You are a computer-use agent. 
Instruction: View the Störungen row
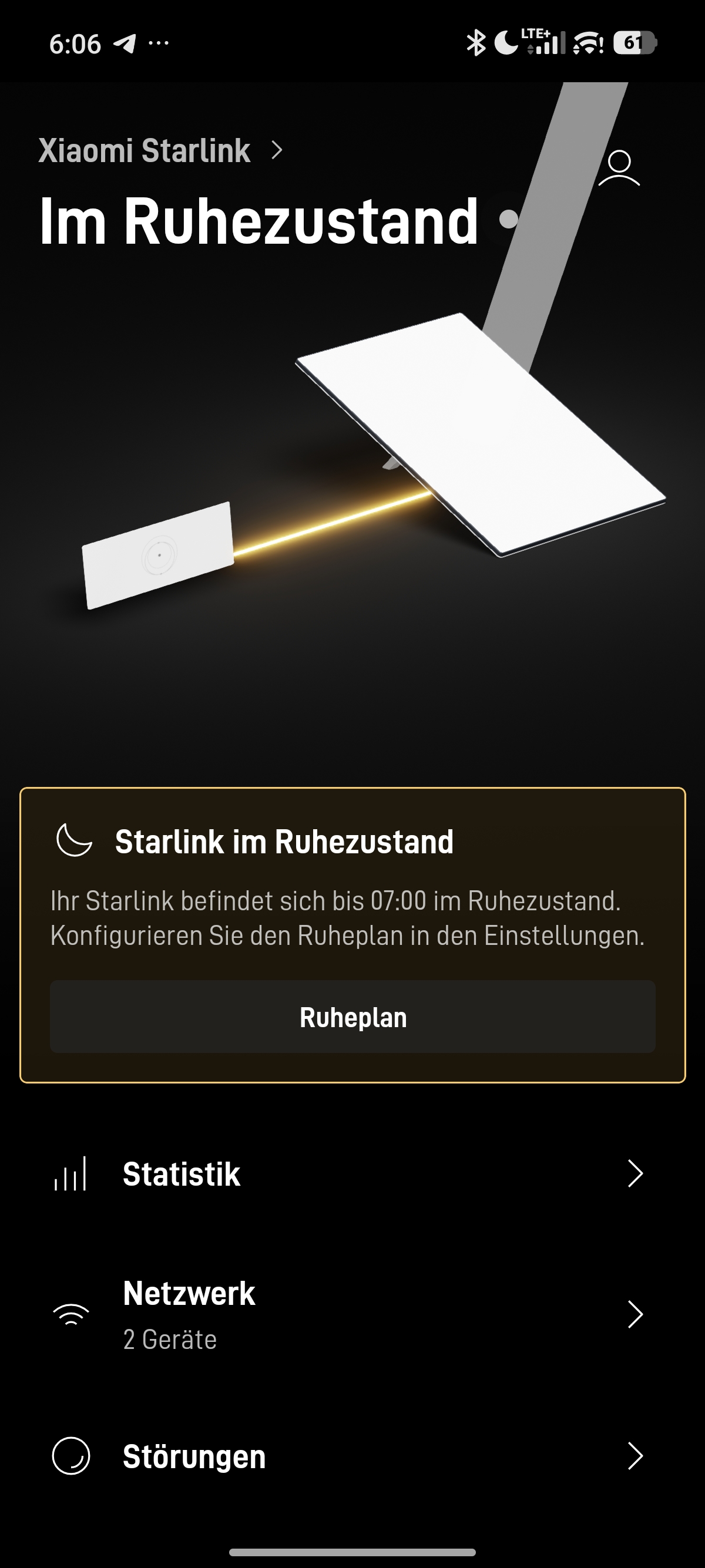click(352, 1456)
